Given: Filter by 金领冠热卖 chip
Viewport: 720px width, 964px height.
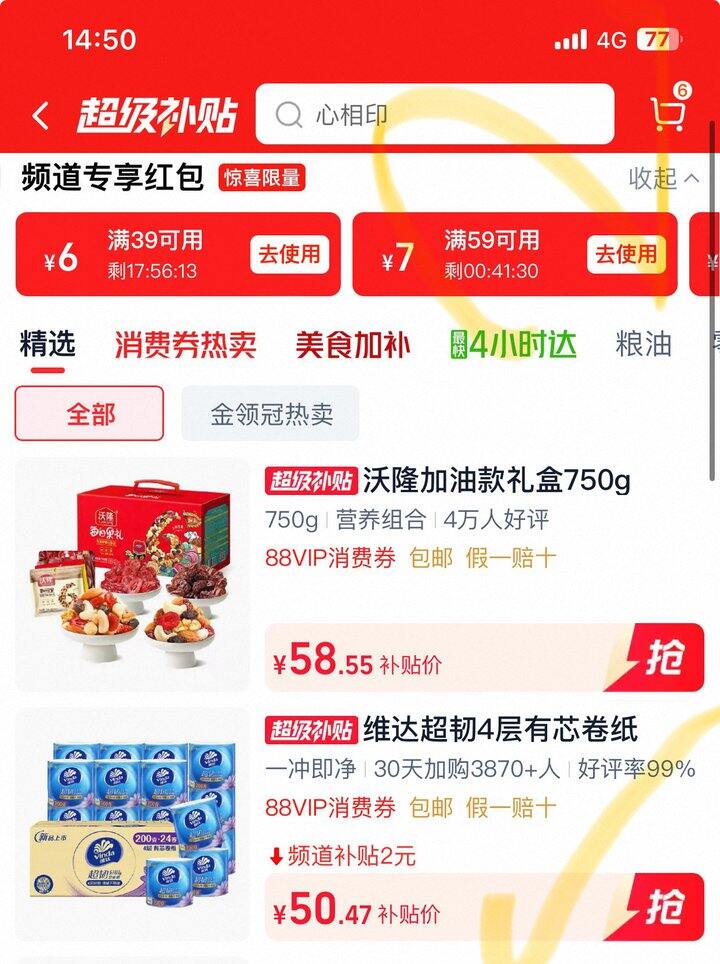Looking at the screenshot, I should coord(270,414).
